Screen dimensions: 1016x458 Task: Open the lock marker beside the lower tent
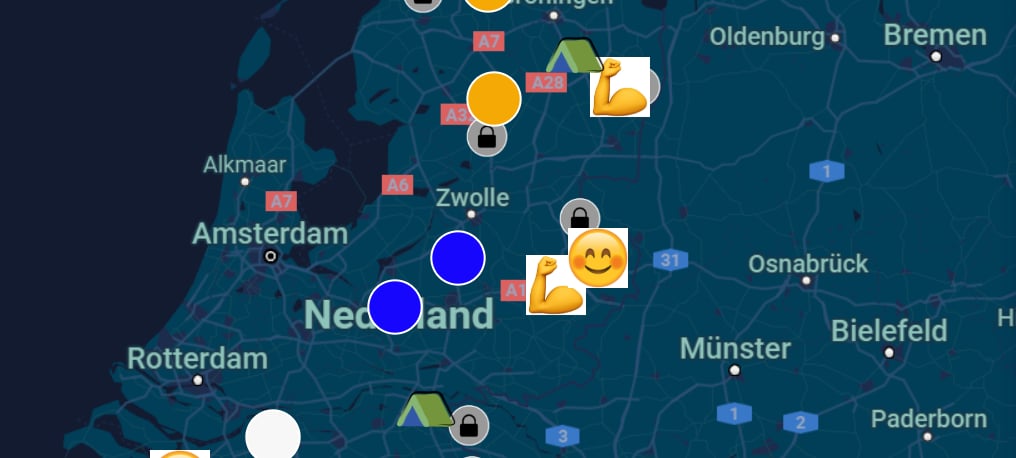pos(468,426)
